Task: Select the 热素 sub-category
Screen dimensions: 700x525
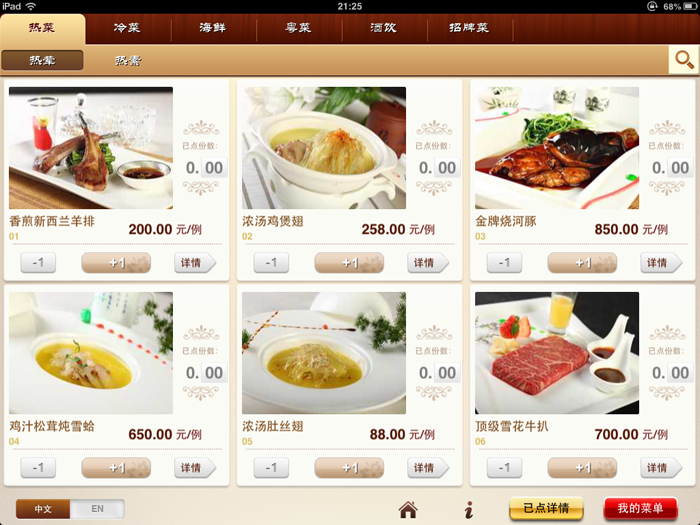Action: click(127, 61)
